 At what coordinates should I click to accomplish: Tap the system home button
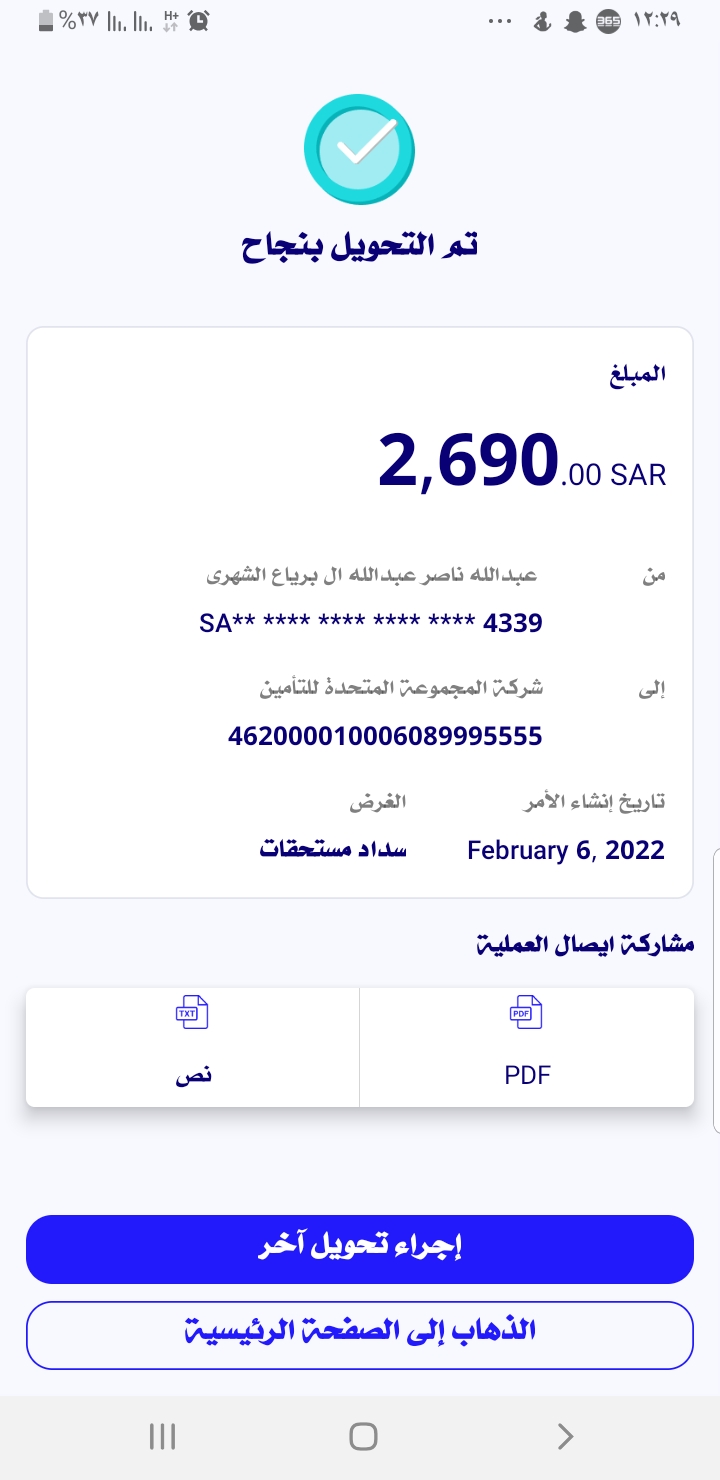pyautogui.click(x=362, y=1437)
